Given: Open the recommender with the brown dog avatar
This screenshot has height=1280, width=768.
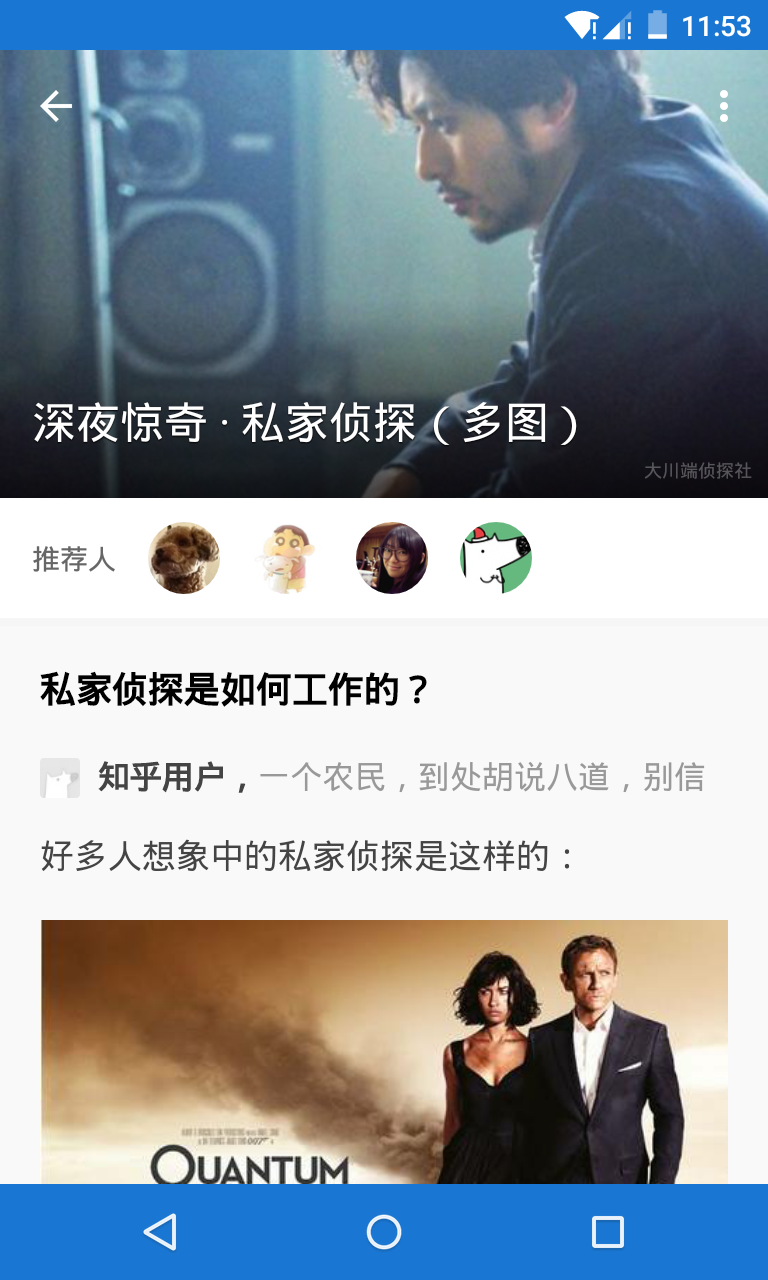Looking at the screenshot, I should (184, 558).
